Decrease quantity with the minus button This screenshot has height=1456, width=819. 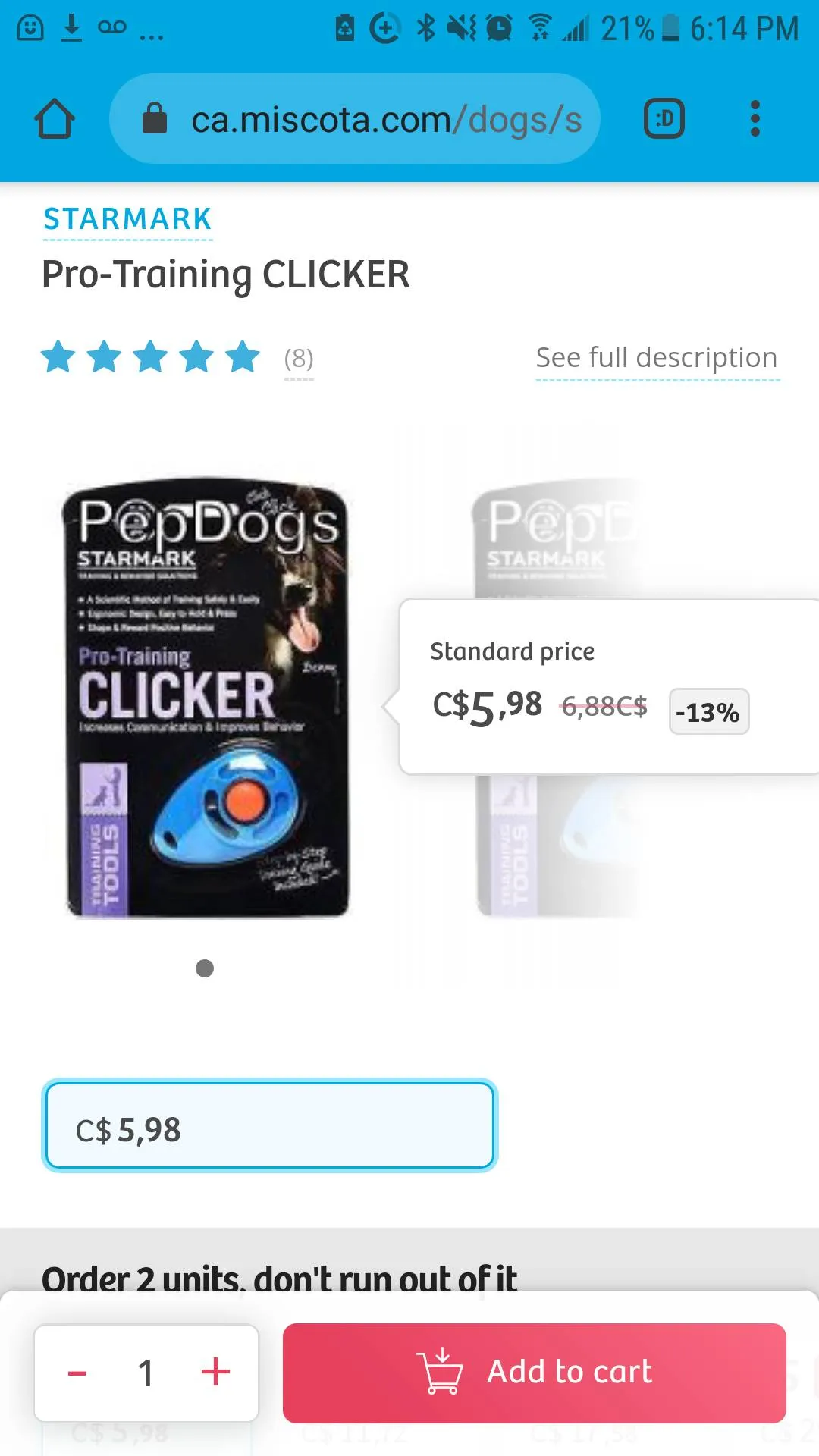pyautogui.click(x=77, y=1373)
